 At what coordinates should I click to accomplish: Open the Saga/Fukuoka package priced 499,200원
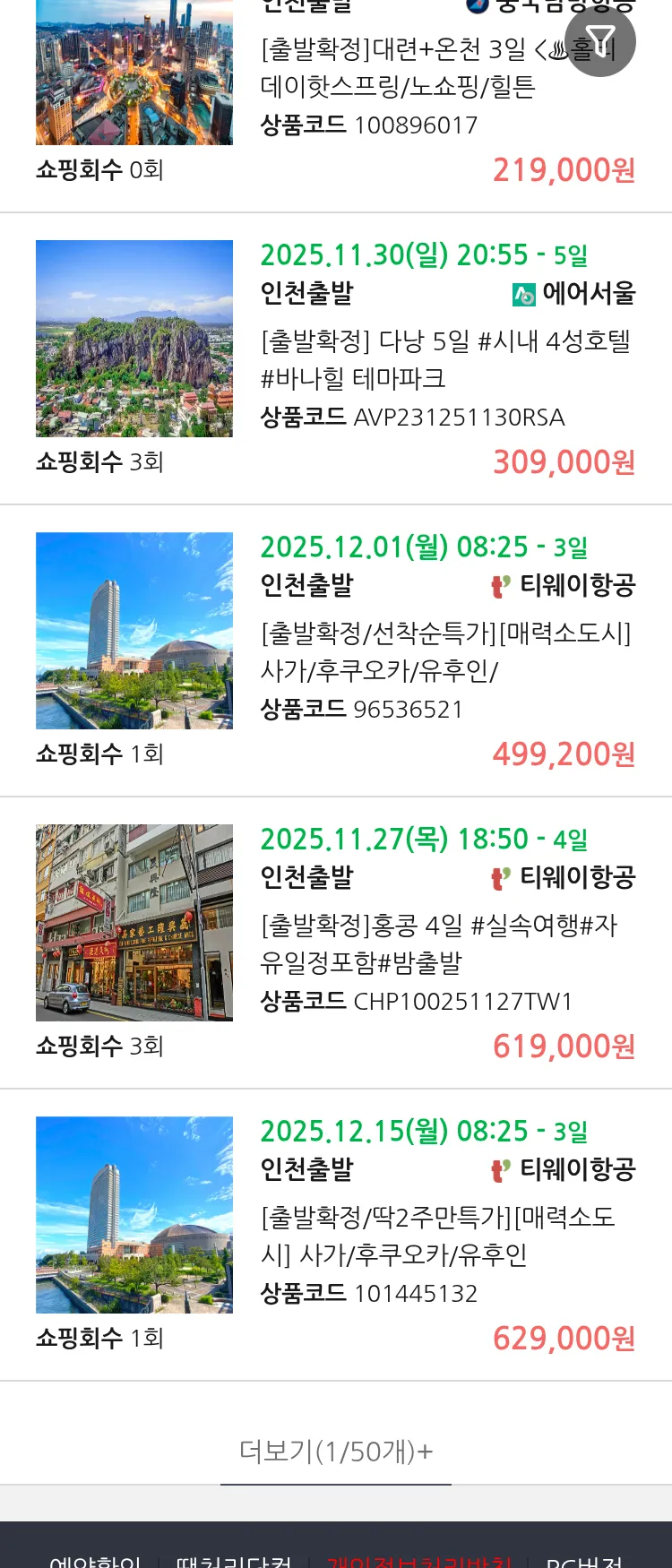tap(445, 651)
